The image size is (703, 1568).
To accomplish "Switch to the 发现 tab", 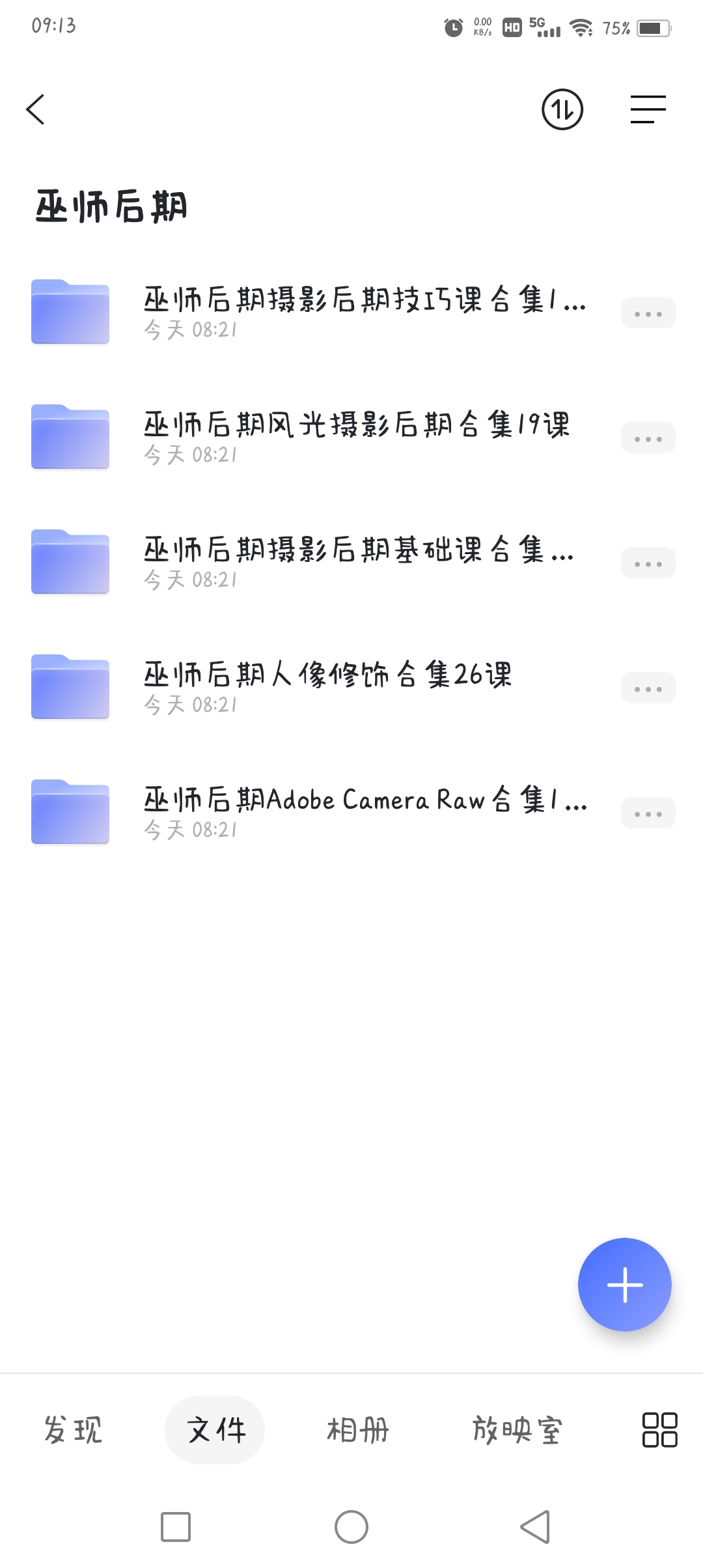I will click(73, 1430).
